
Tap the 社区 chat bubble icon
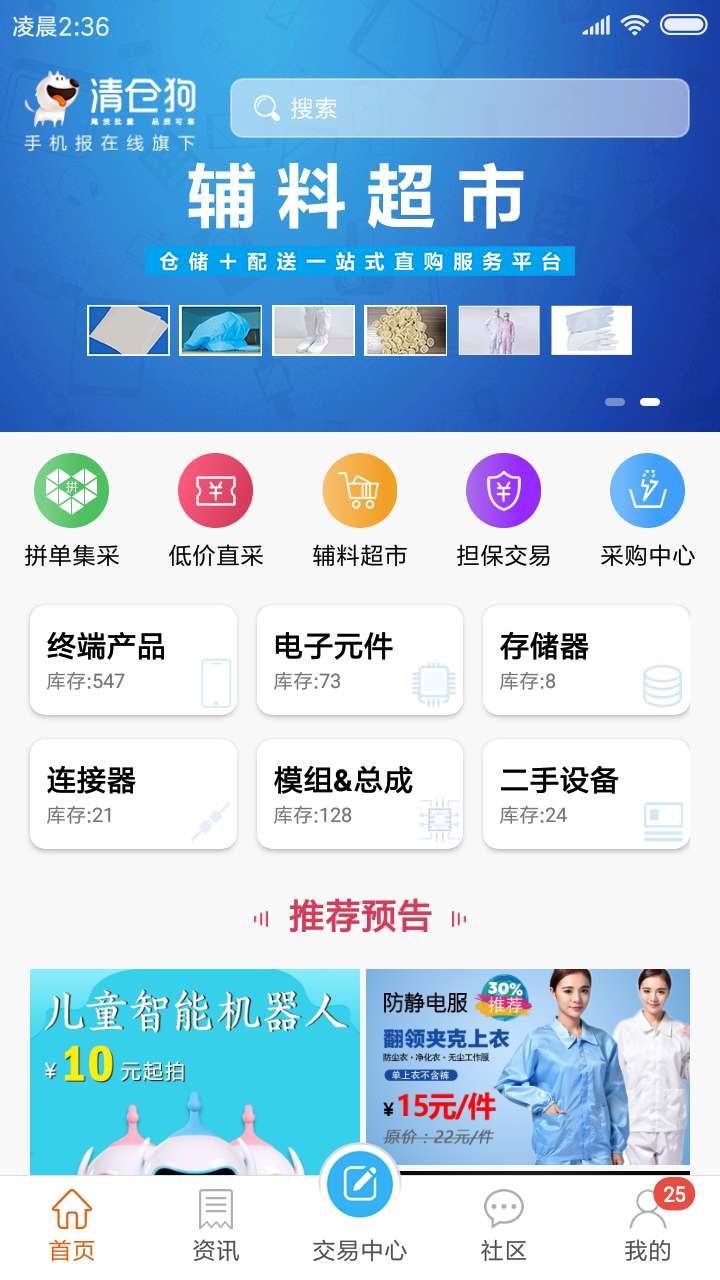502,1209
